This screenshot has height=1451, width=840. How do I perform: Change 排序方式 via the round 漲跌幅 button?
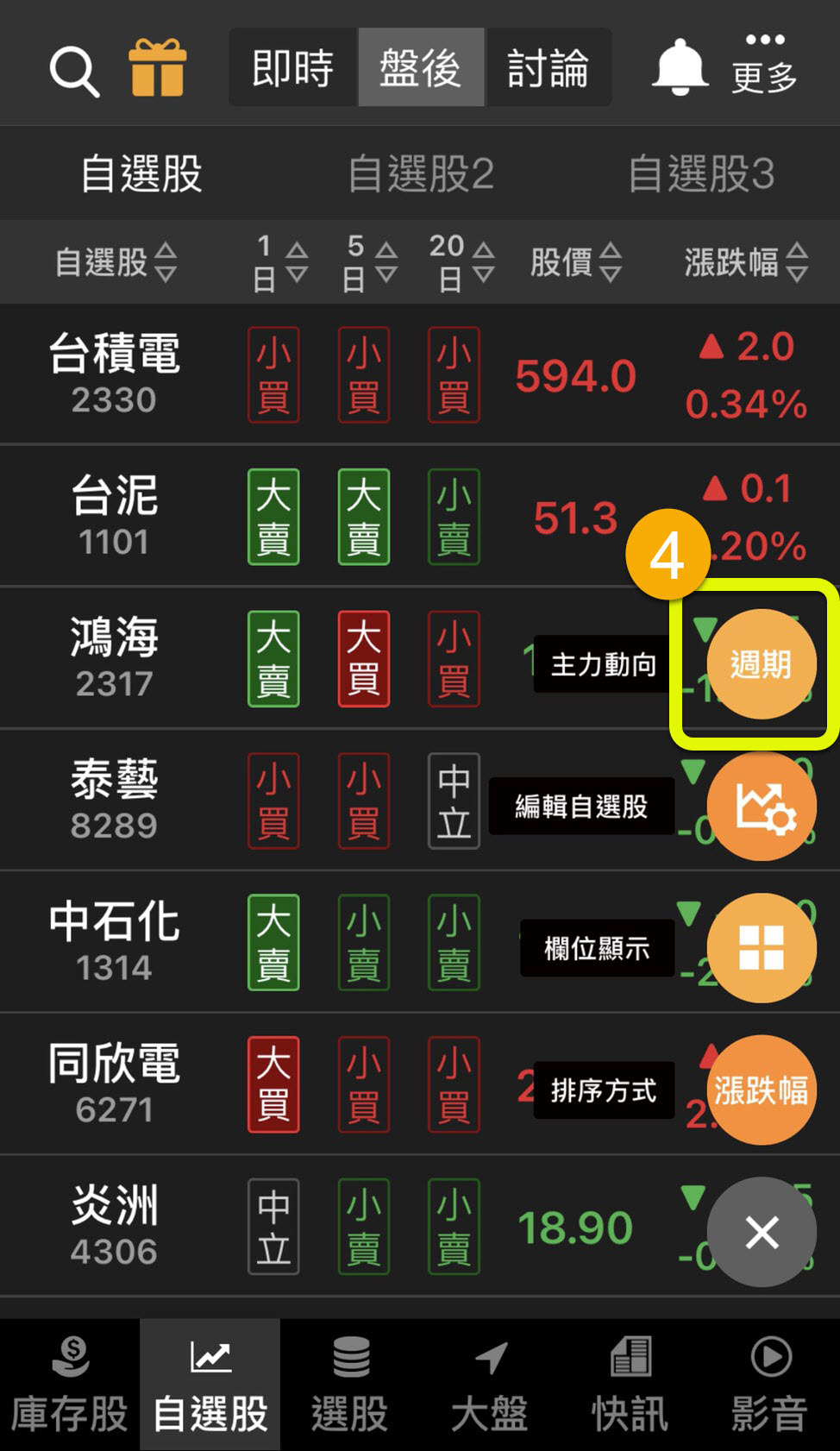coord(761,1090)
